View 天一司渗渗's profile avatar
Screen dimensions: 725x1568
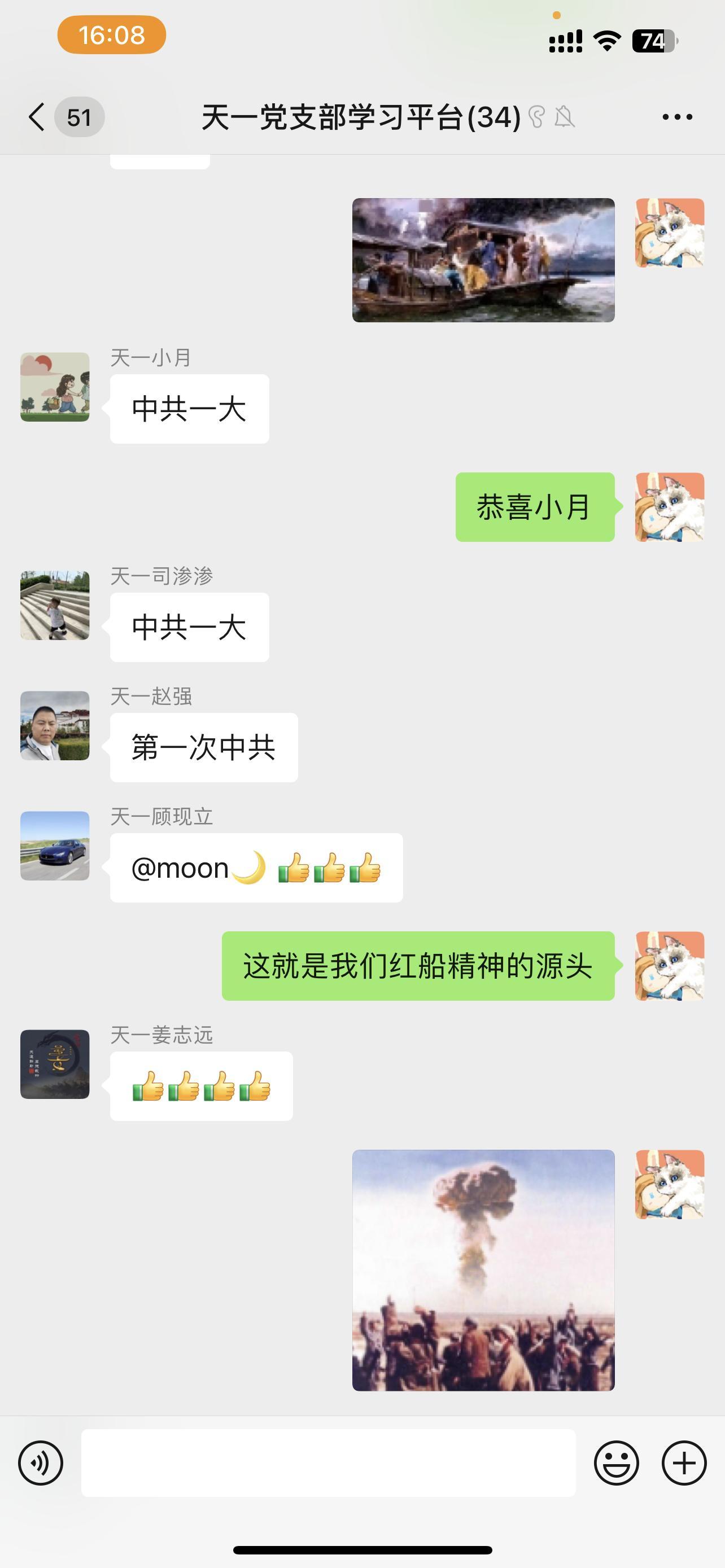pyautogui.click(x=55, y=605)
